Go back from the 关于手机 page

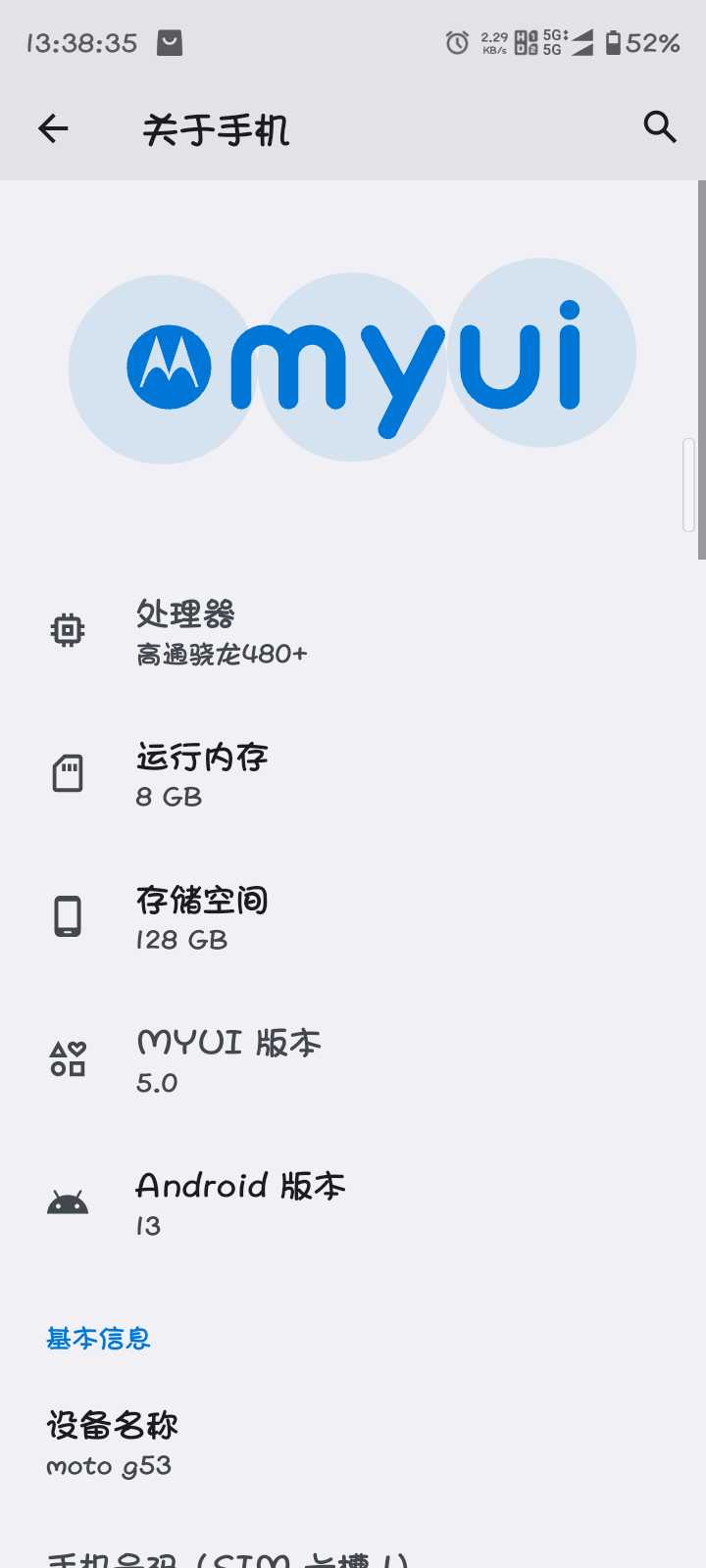tap(53, 128)
